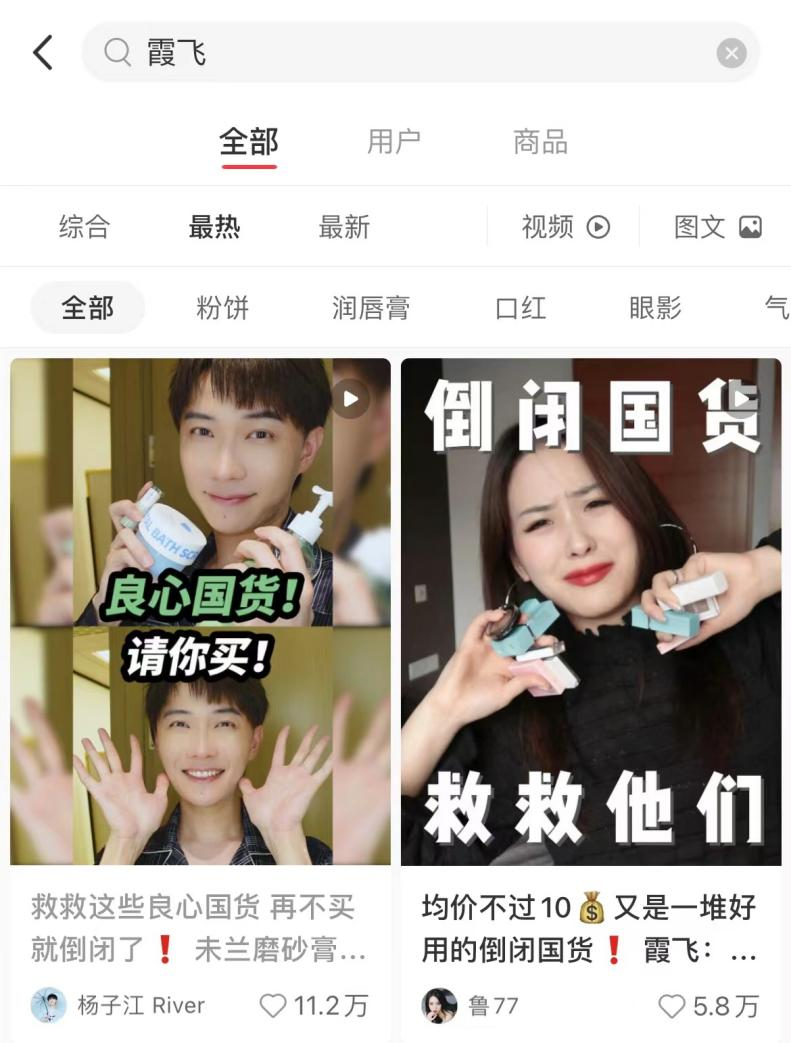
Task: Select the 口红 chip
Action: pyautogui.click(x=521, y=308)
